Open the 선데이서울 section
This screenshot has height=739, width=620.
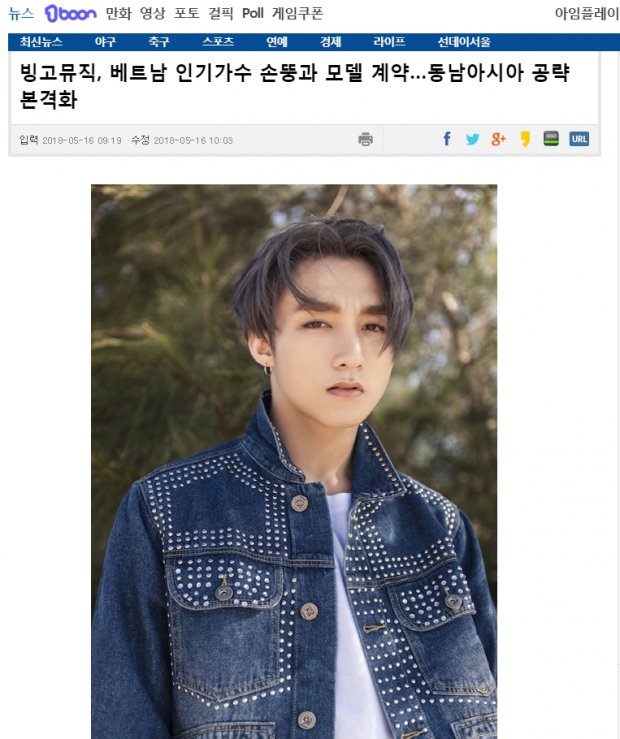point(464,42)
